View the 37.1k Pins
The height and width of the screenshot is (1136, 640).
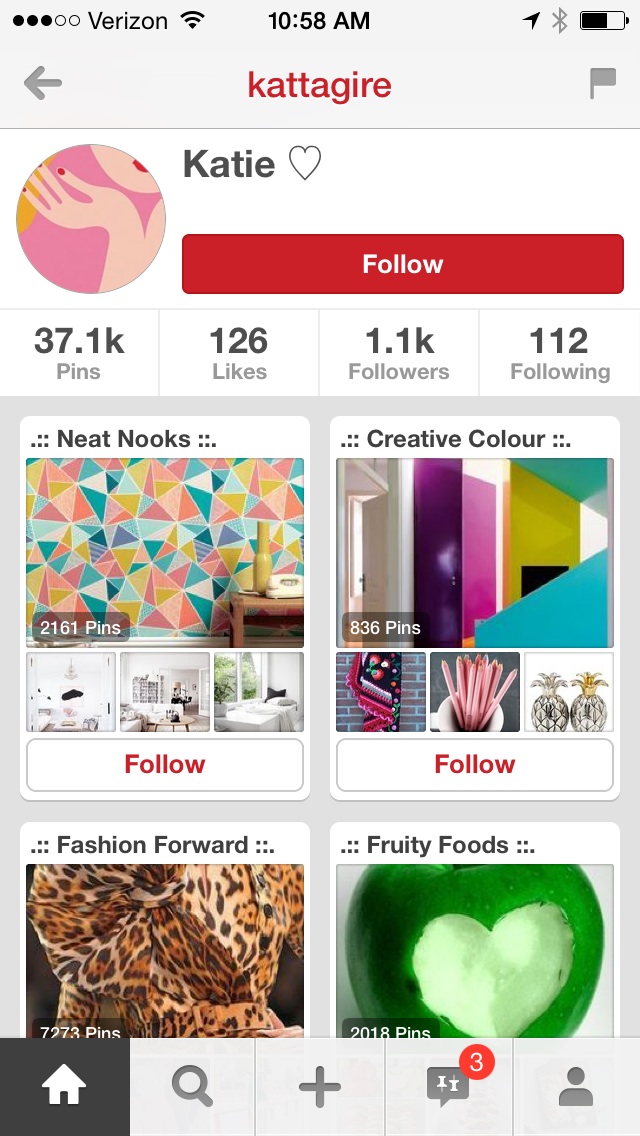tap(79, 353)
